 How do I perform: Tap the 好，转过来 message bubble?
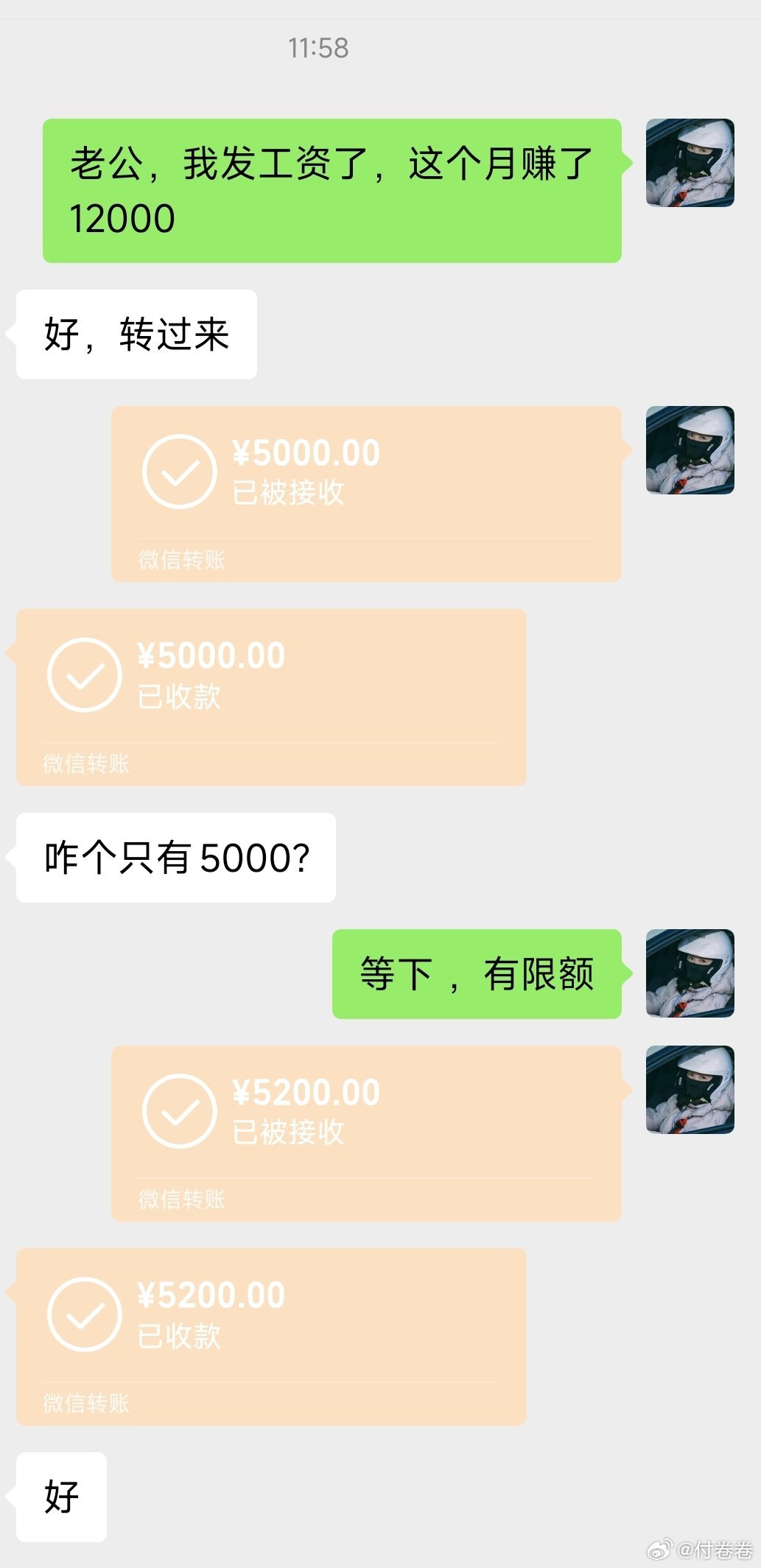(x=135, y=333)
